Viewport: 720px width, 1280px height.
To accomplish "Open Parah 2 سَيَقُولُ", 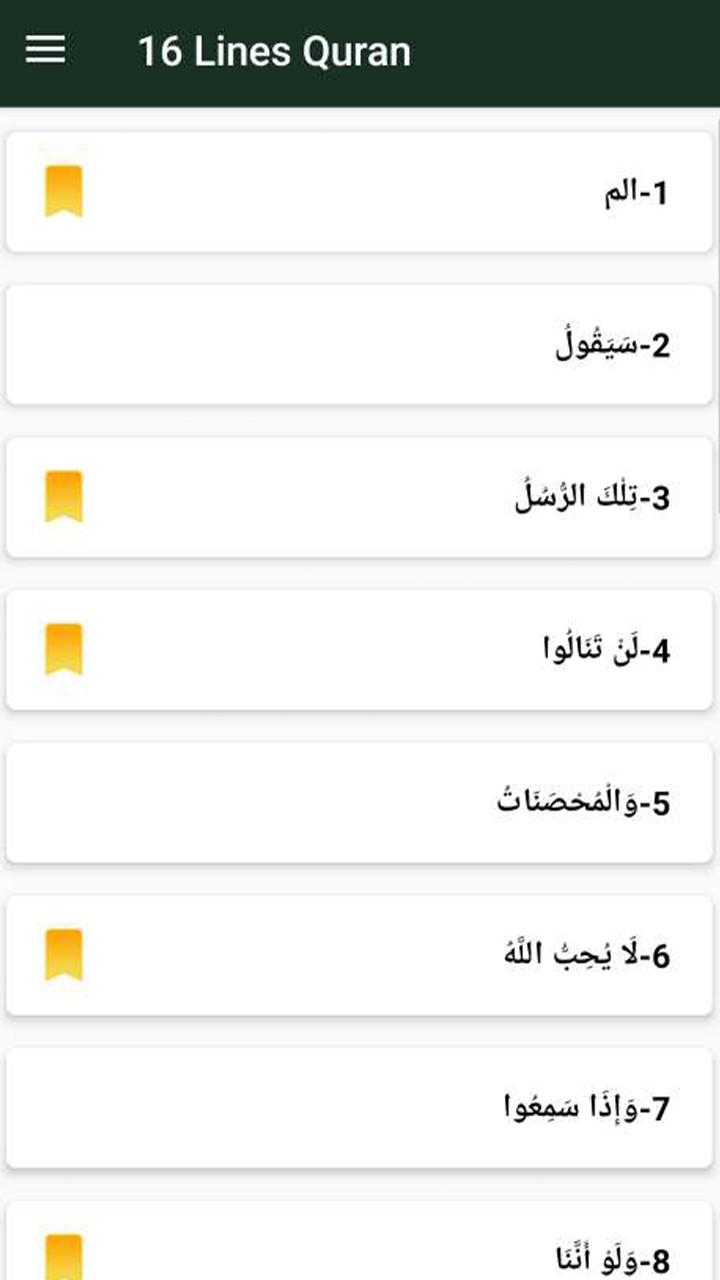I will 360,344.
